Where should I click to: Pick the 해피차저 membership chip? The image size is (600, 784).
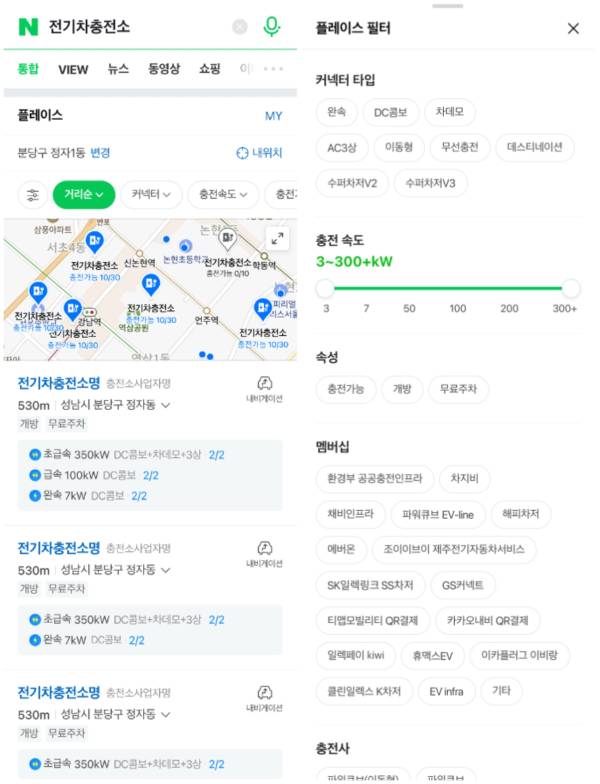(x=522, y=514)
